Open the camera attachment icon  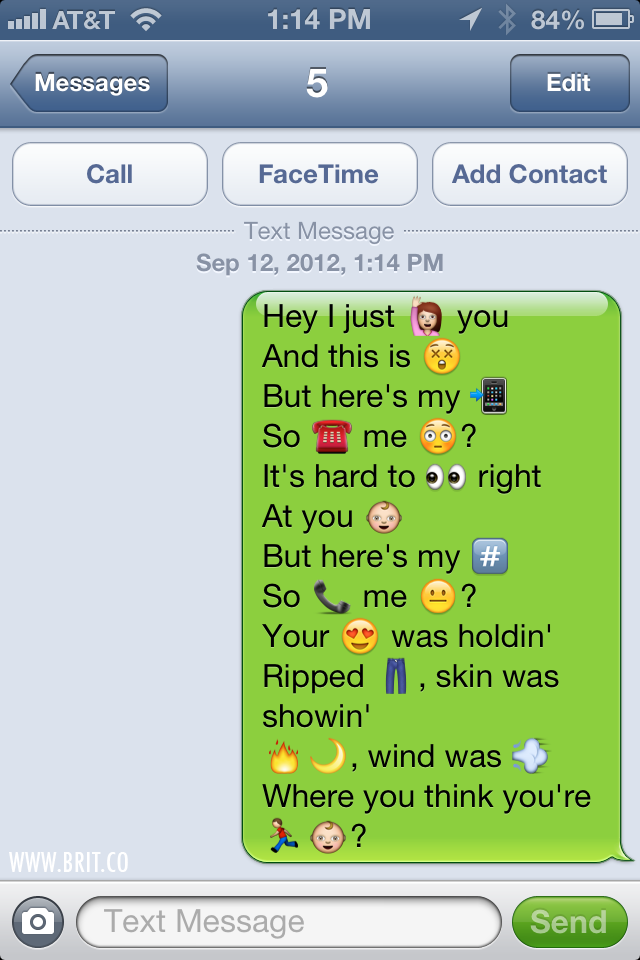(38, 921)
